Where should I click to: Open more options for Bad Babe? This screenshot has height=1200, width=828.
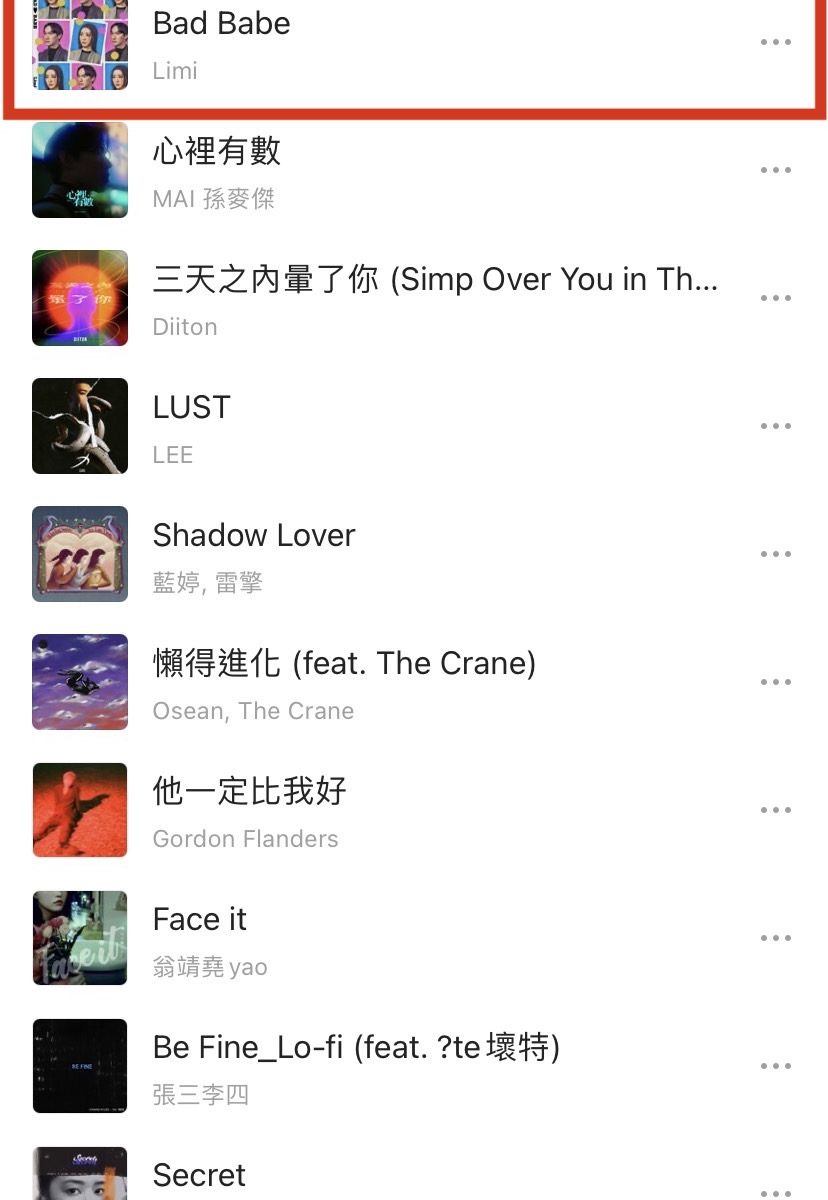(775, 43)
